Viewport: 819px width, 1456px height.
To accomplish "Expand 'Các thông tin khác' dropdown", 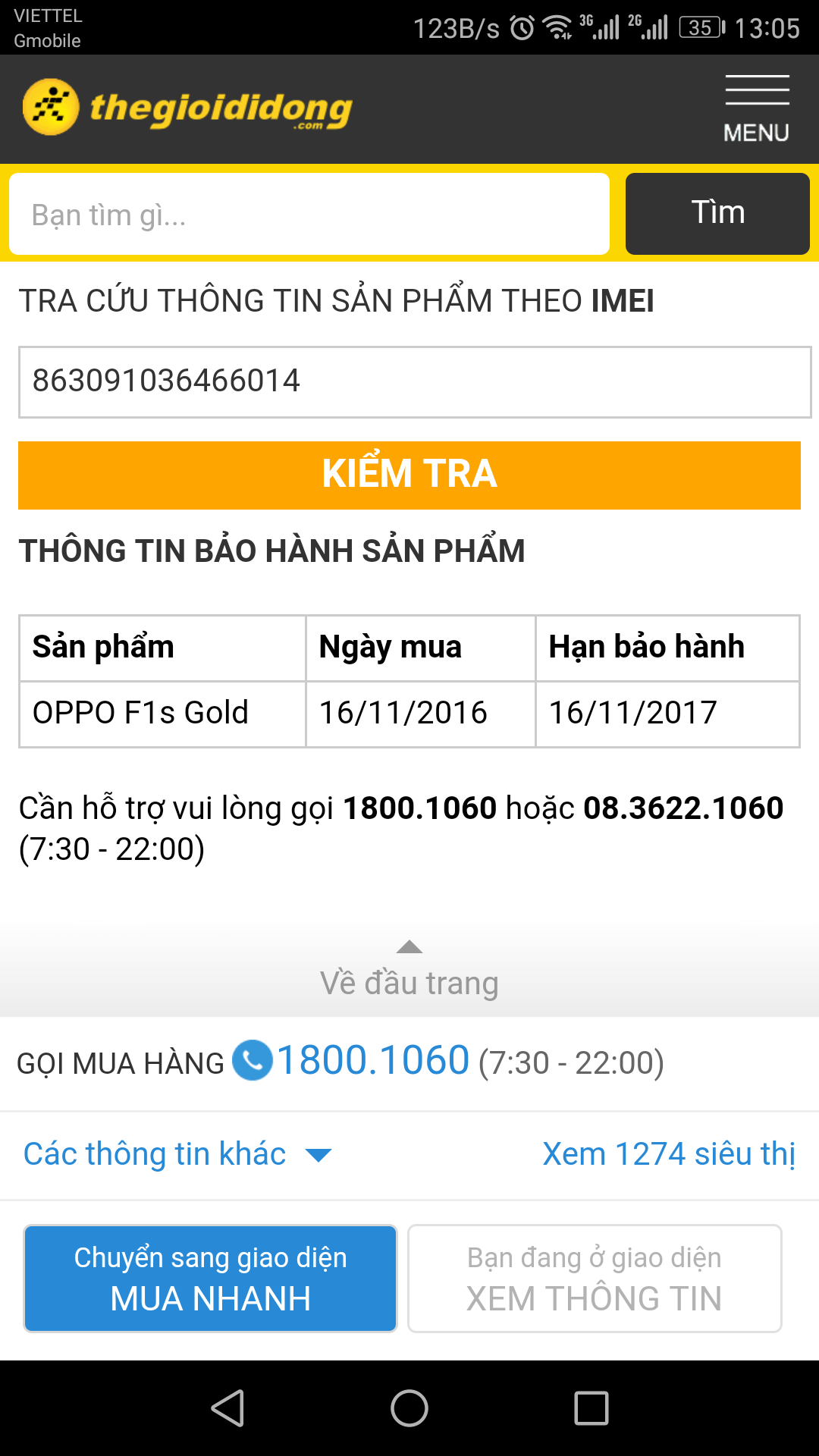I will click(x=177, y=1154).
